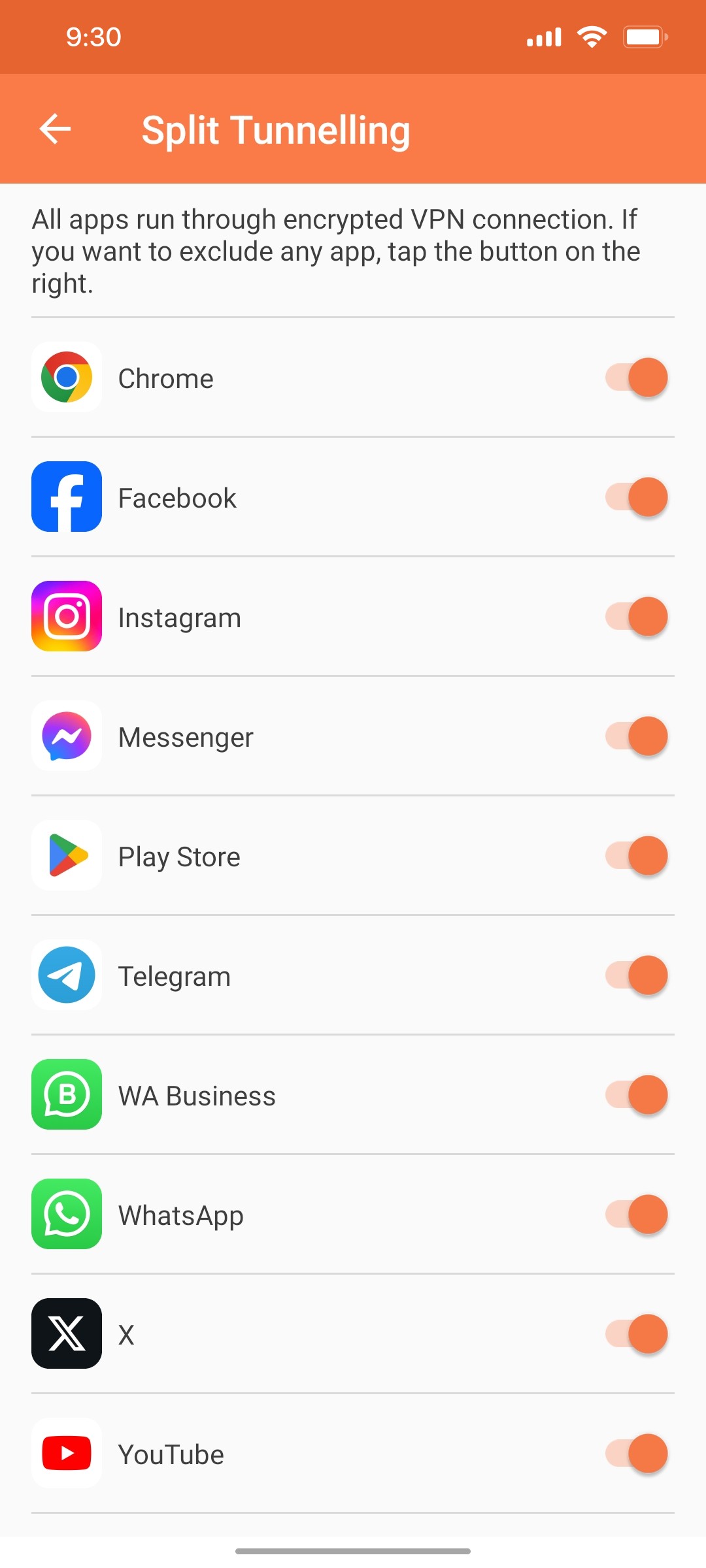This screenshot has width=706, height=1568.
Task: Select the Split Tunnelling title
Action: pyautogui.click(x=275, y=129)
